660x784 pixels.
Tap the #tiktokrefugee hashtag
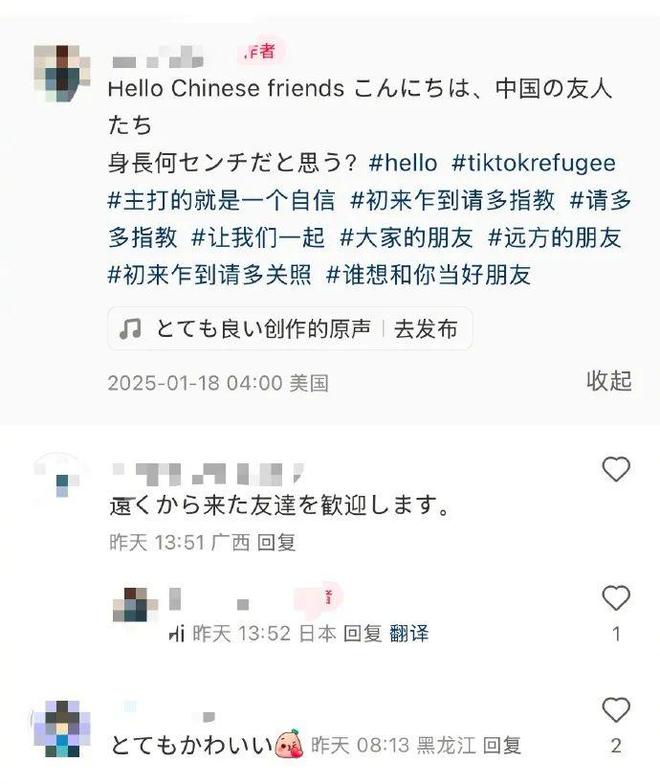[x=533, y=163]
